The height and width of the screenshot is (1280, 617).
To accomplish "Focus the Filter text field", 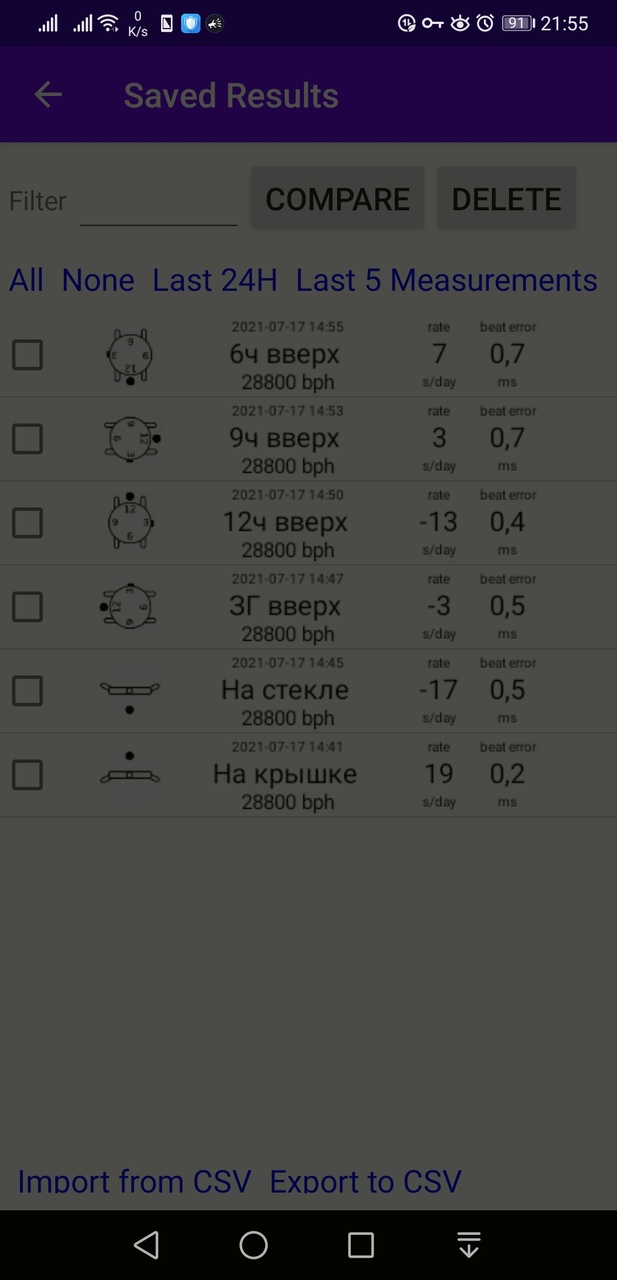I will point(158,202).
